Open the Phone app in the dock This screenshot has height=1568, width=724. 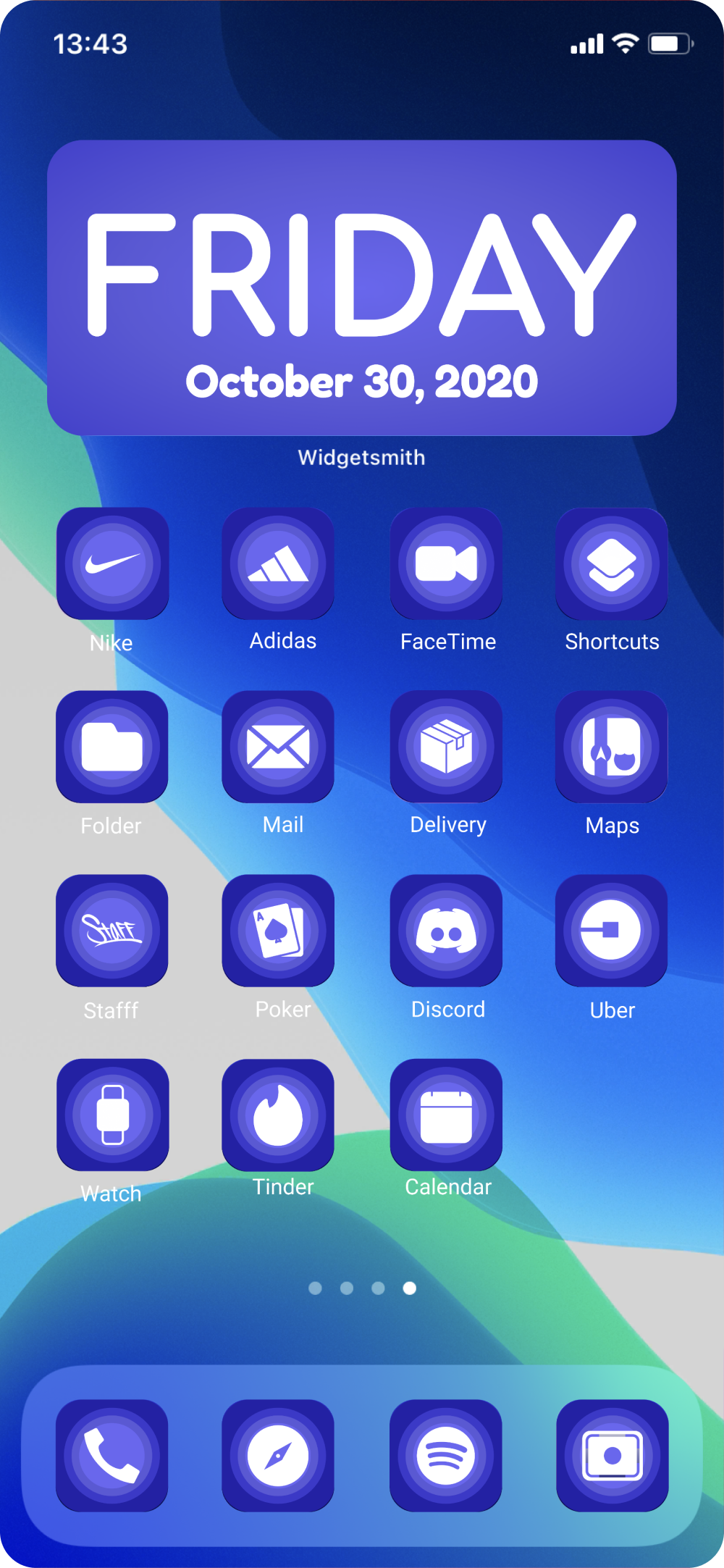click(112, 1456)
